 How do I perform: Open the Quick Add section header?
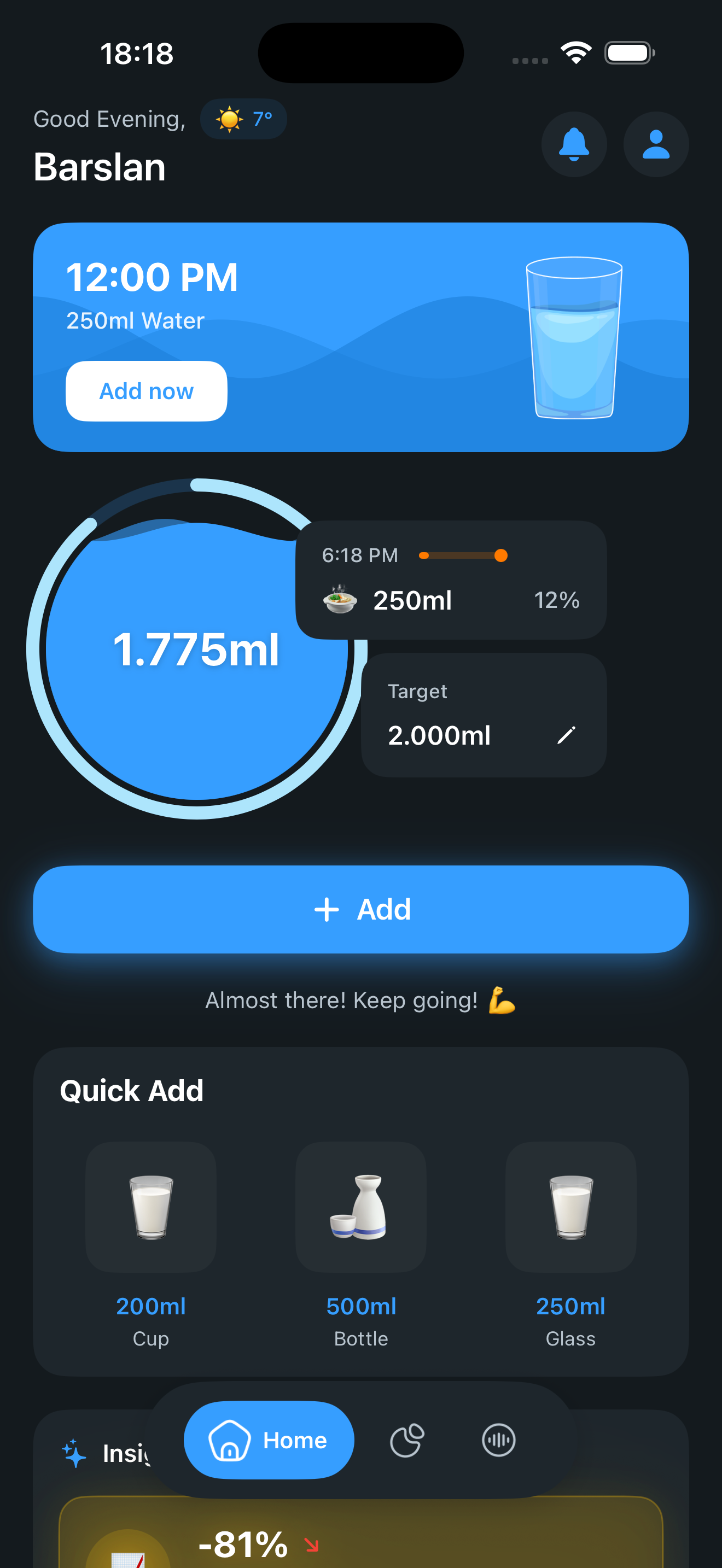coord(131,1090)
